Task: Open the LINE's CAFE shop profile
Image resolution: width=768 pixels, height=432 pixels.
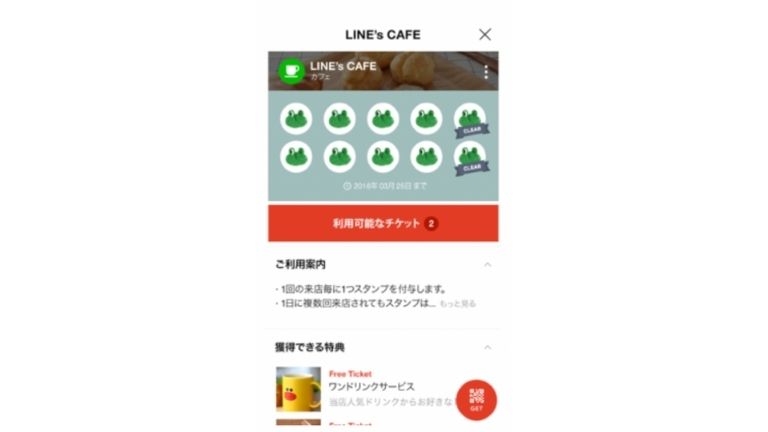Action: pyautogui.click(x=342, y=69)
